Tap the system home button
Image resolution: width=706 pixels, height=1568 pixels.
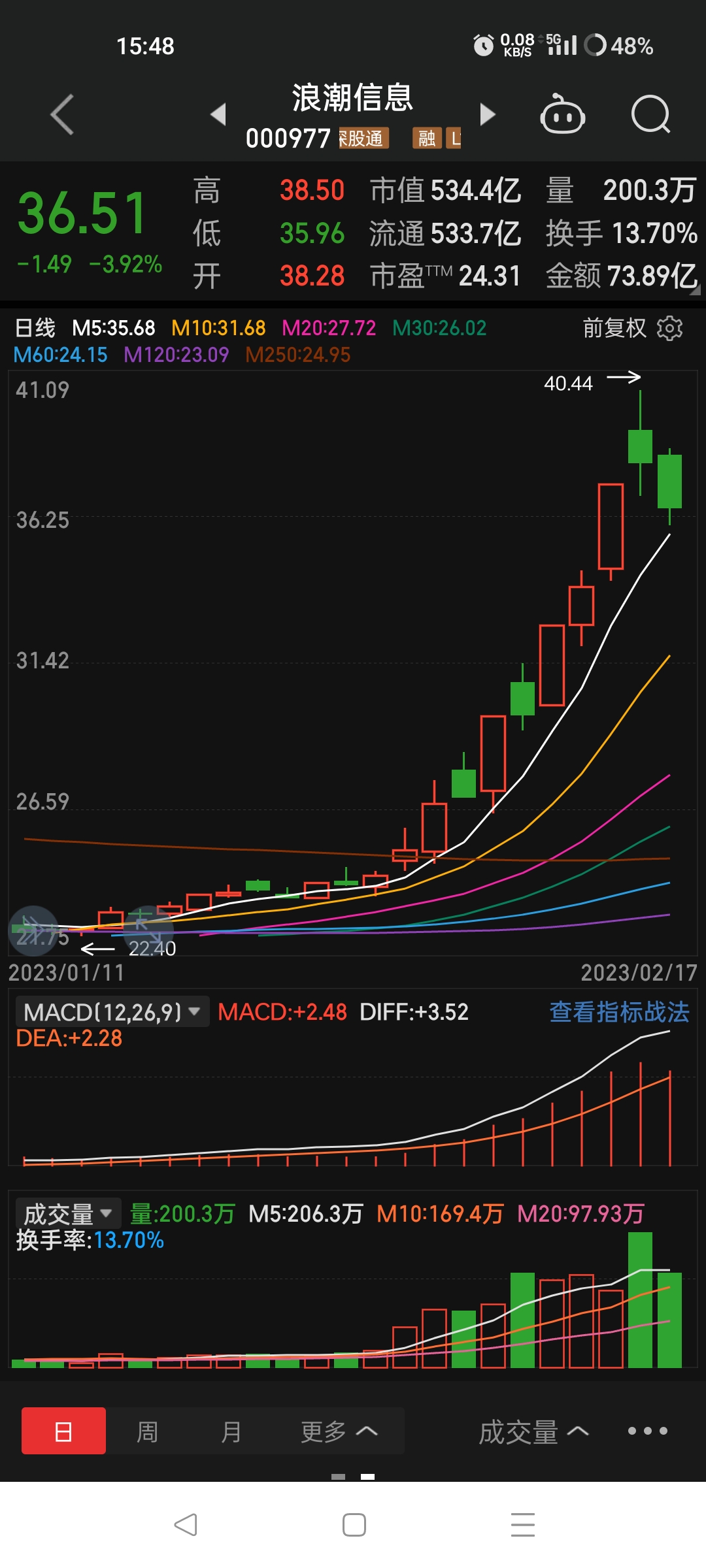[354, 1525]
